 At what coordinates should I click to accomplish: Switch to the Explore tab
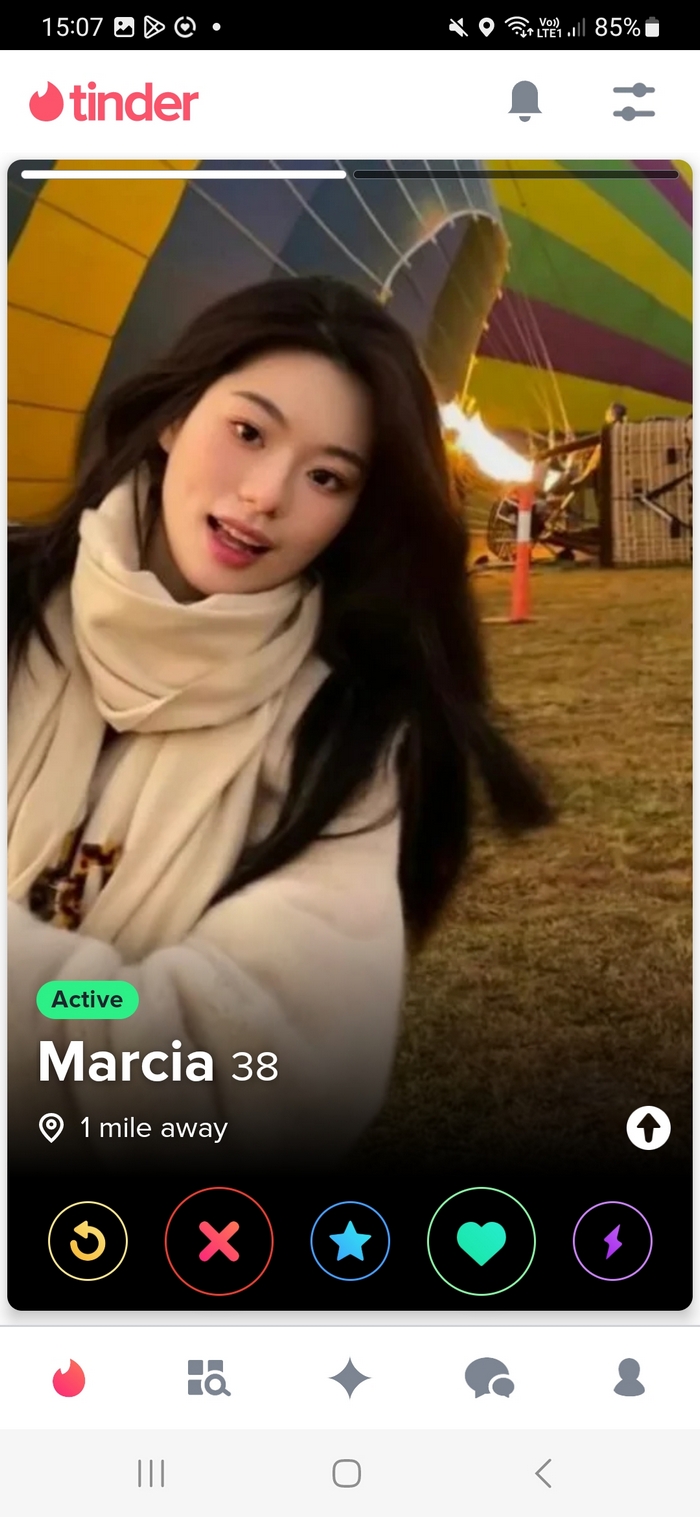209,1378
